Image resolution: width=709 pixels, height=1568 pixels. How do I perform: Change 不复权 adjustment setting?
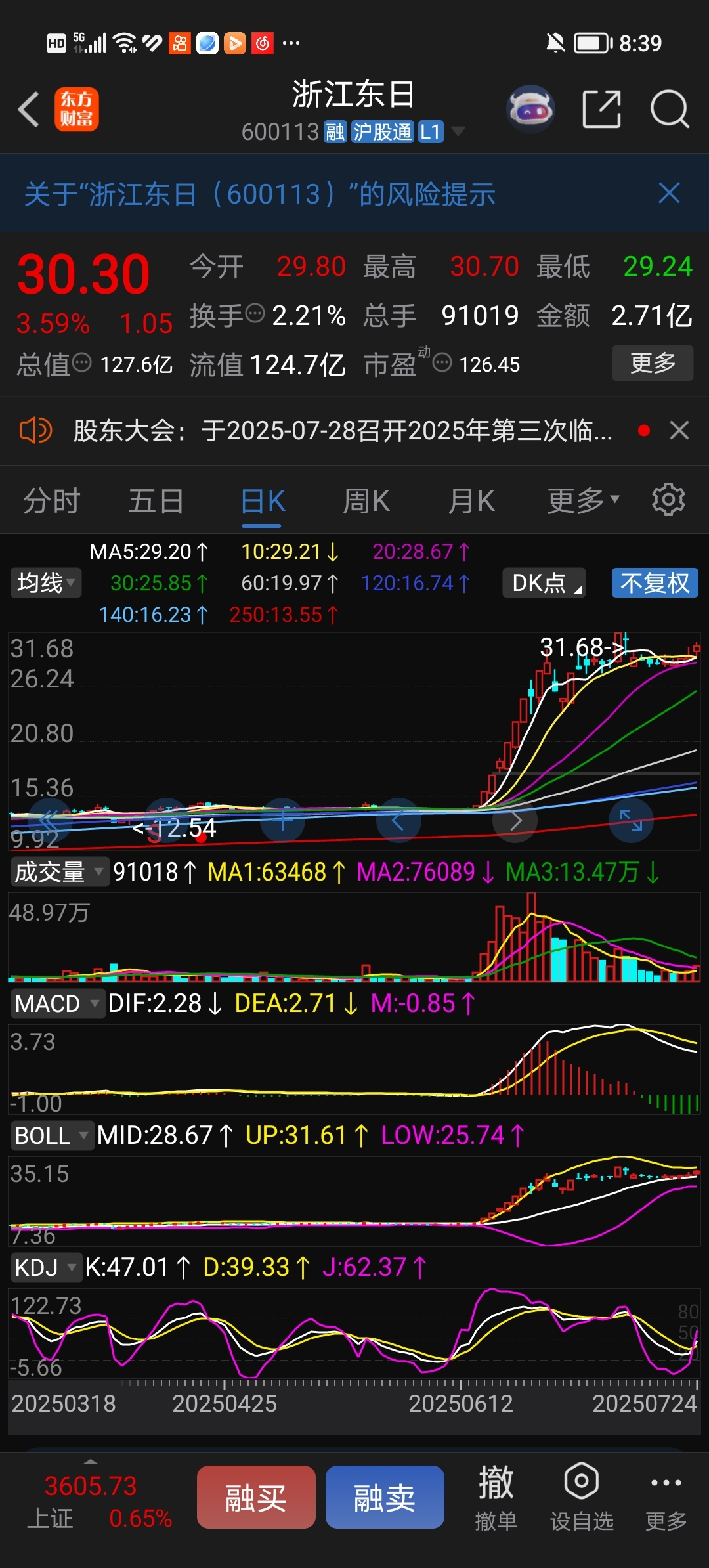point(655,583)
